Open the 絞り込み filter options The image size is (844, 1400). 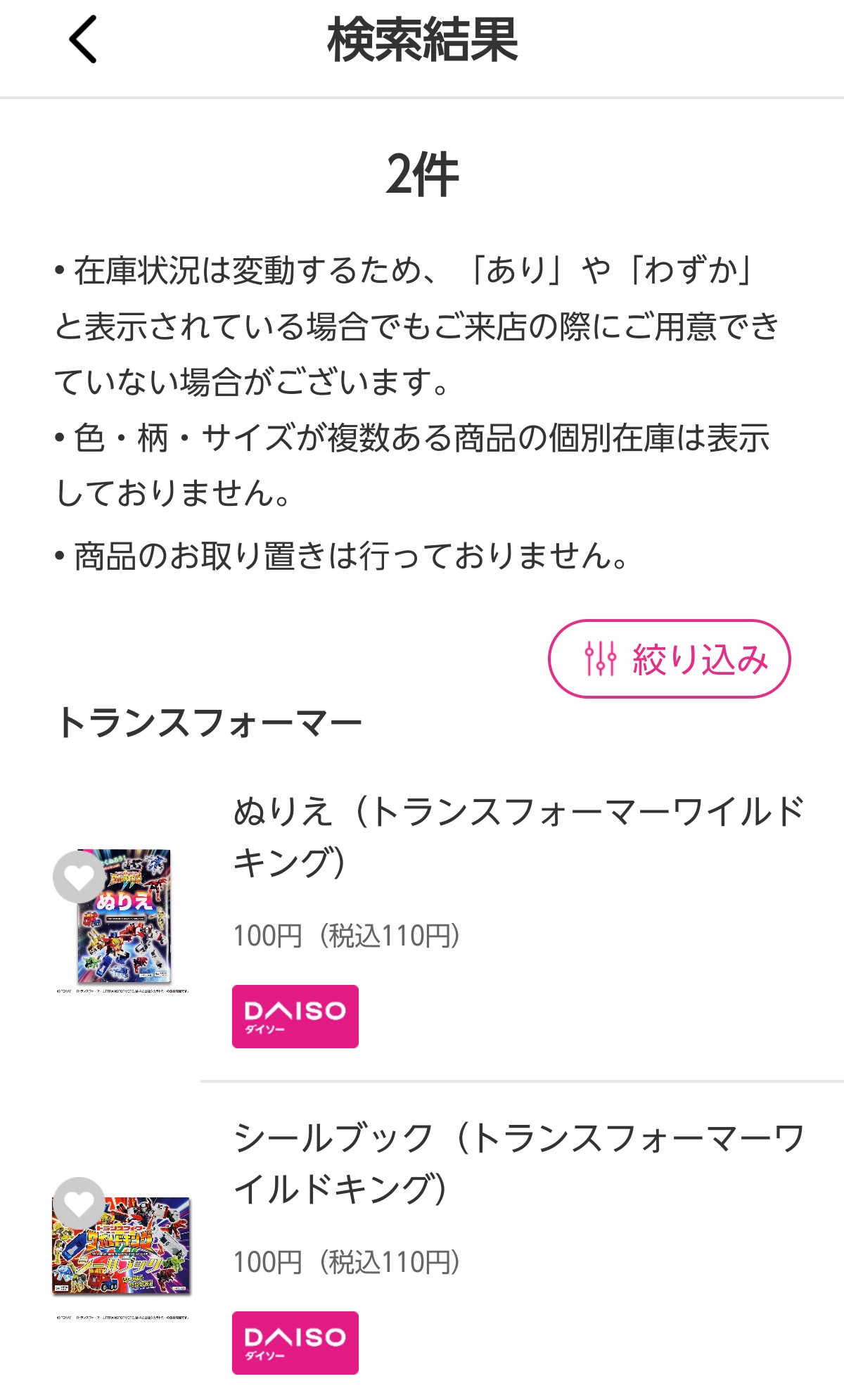[669, 658]
